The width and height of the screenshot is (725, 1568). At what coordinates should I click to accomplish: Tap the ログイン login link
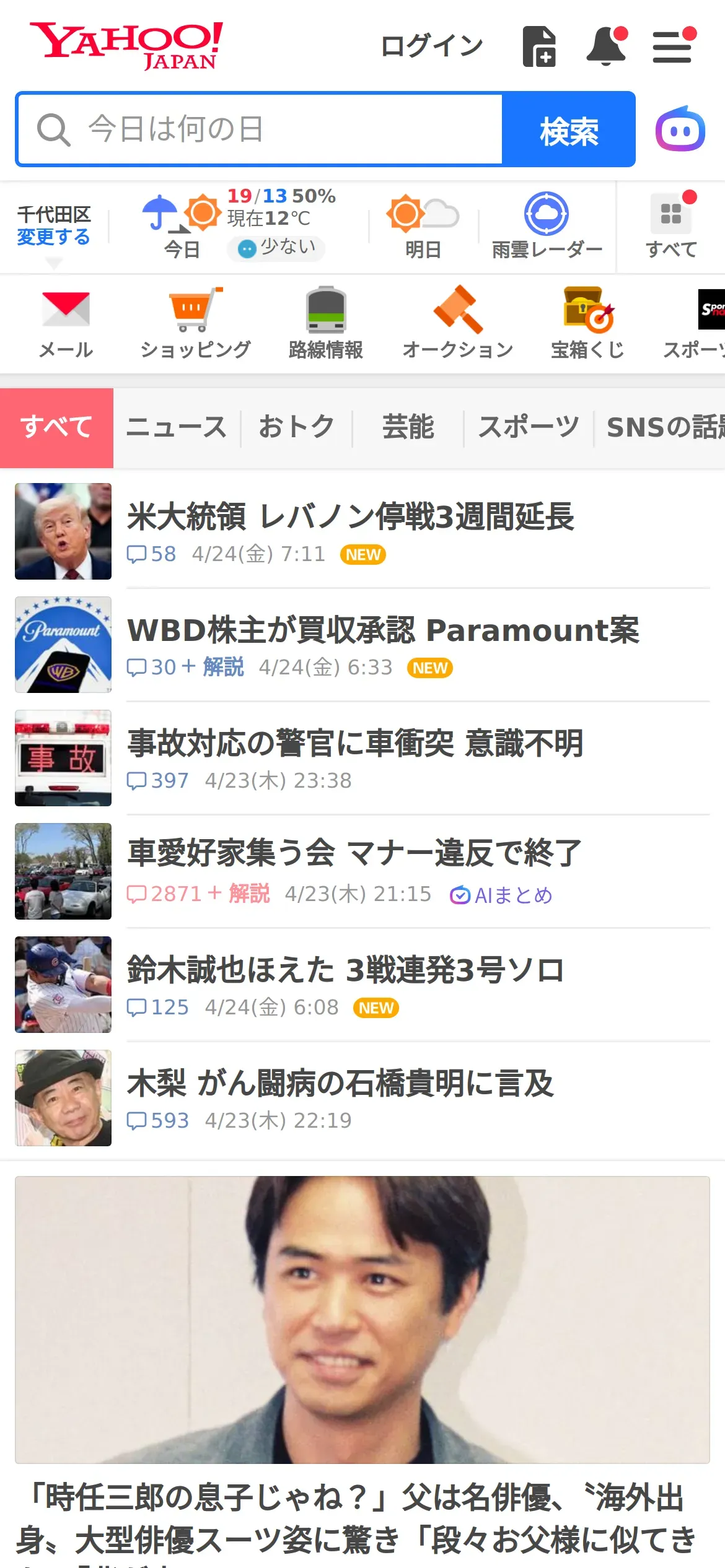432,46
